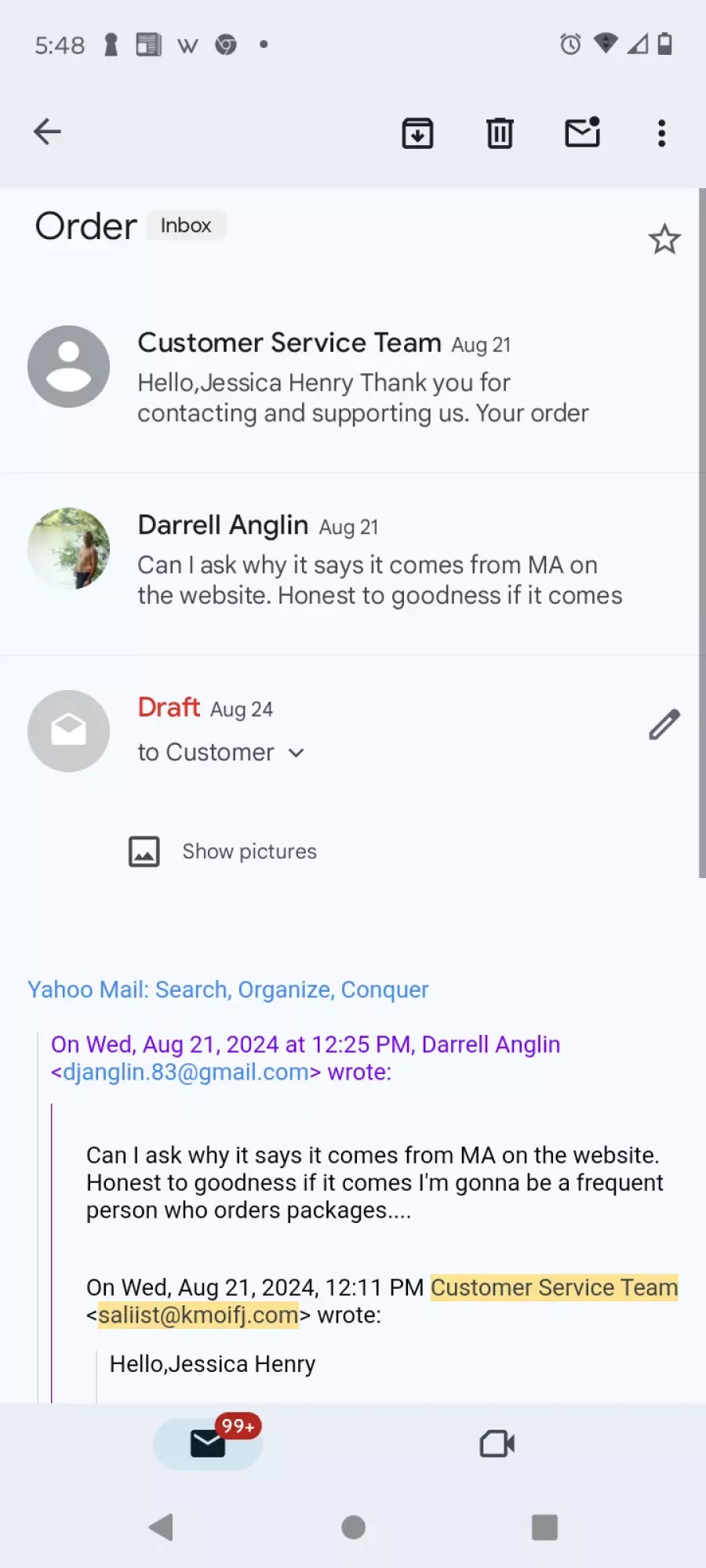The height and width of the screenshot is (1568, 706).
Task: Switch to the Meet video tab
Action: tap(497, 1443)
